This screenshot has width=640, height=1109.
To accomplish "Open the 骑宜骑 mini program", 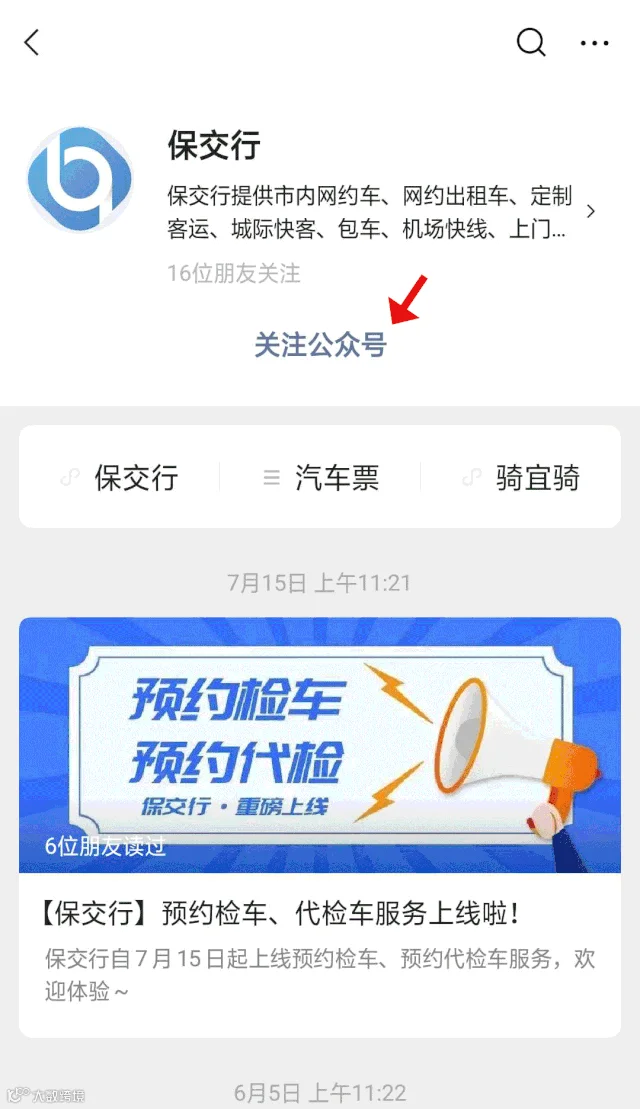I will (521, 478).
